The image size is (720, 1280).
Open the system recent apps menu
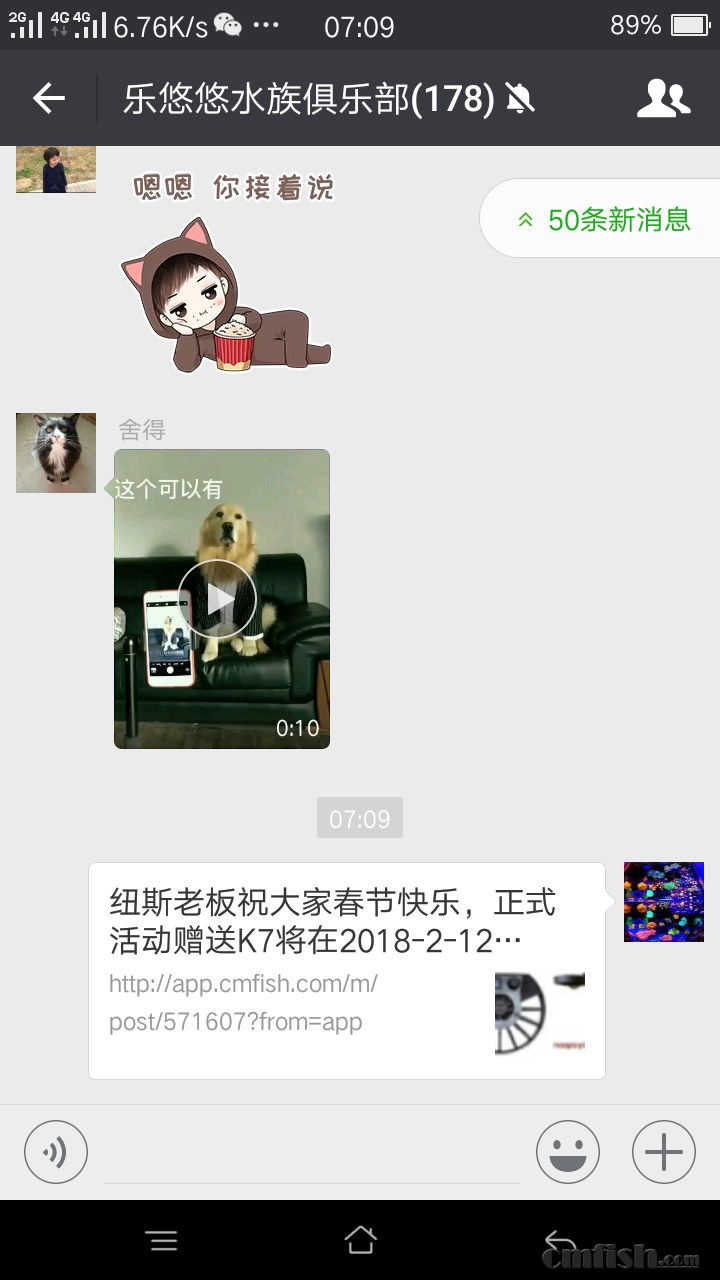(x=161, y=1241)
